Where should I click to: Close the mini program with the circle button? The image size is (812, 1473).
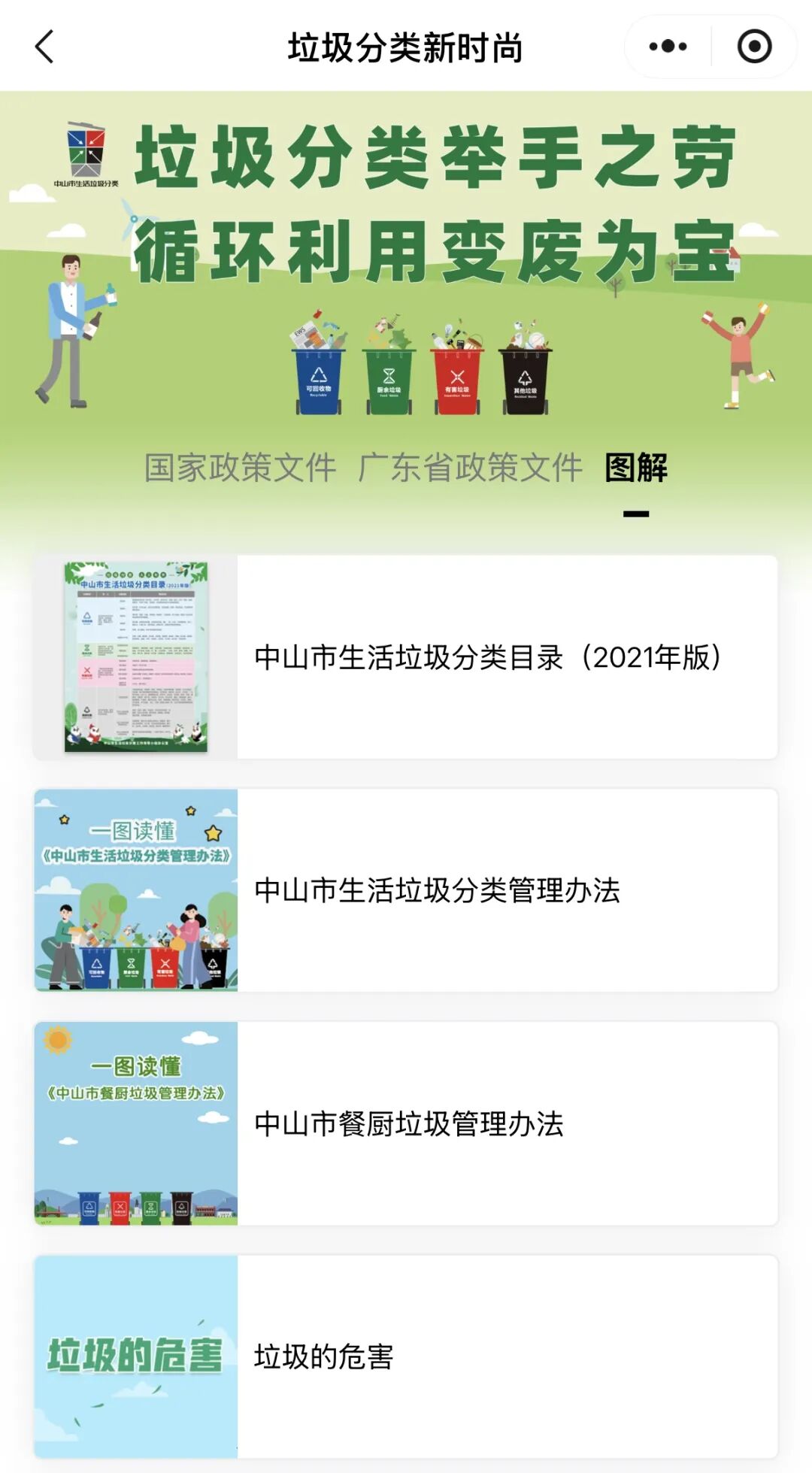click(x=754, y=47)
